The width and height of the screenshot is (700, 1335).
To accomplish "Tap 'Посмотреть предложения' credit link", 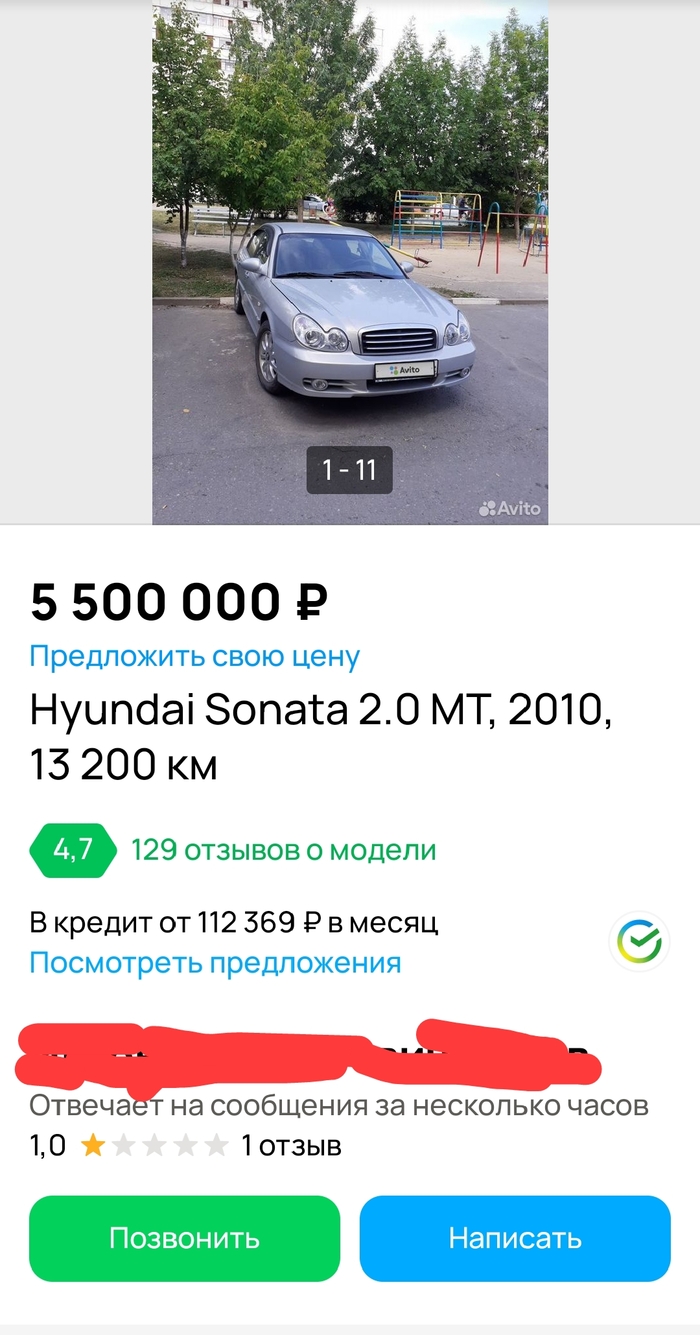I will tap(215, 963).
